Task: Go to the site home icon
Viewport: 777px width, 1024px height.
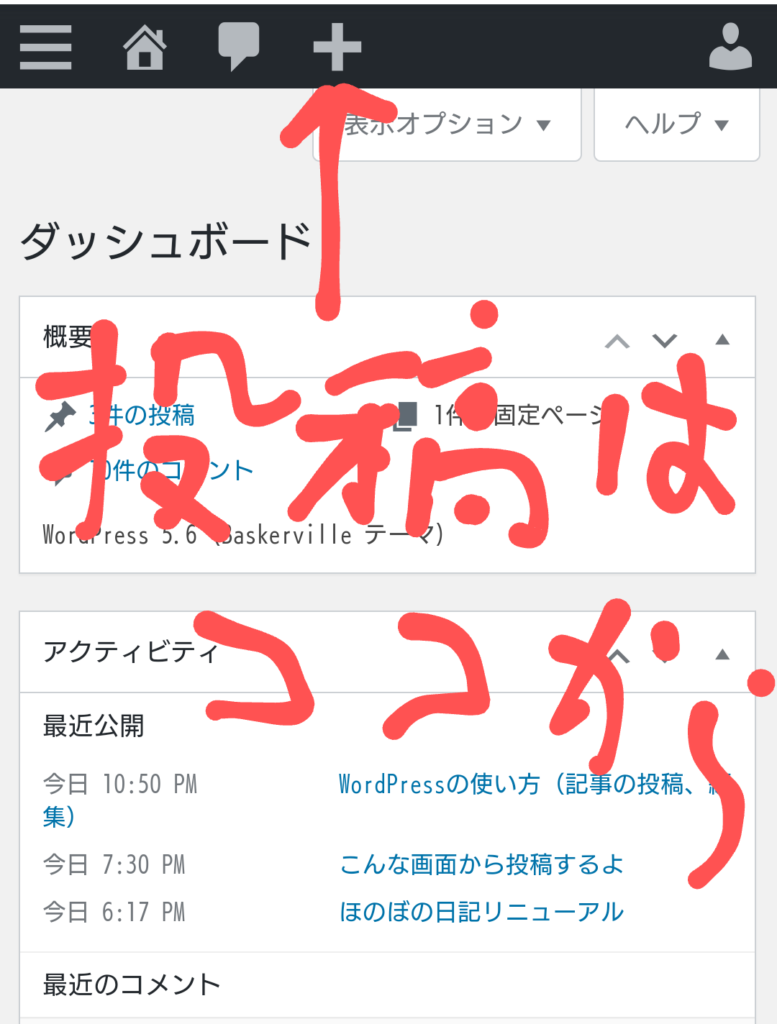Action: point(145,47)
